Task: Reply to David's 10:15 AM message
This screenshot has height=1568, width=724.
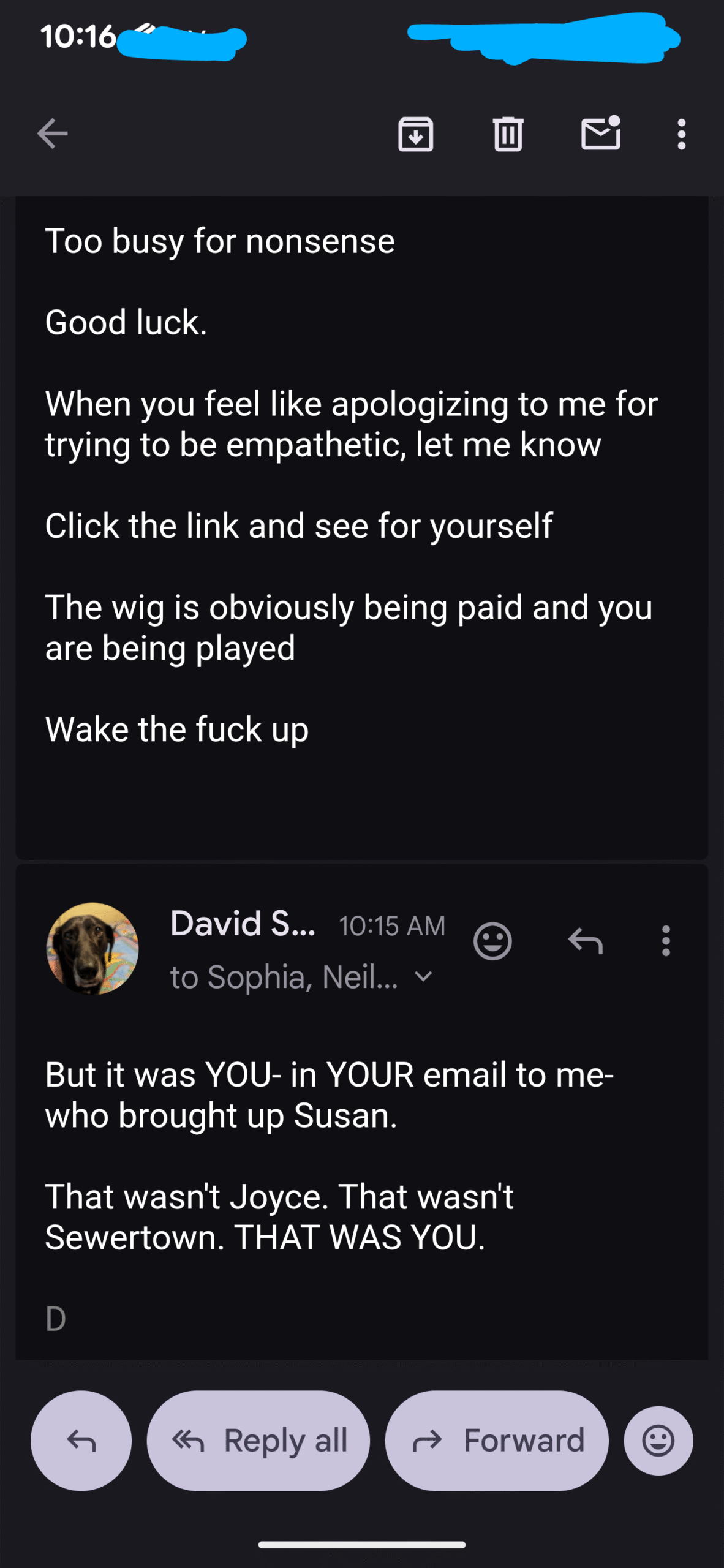Action: tap(586, 941)
